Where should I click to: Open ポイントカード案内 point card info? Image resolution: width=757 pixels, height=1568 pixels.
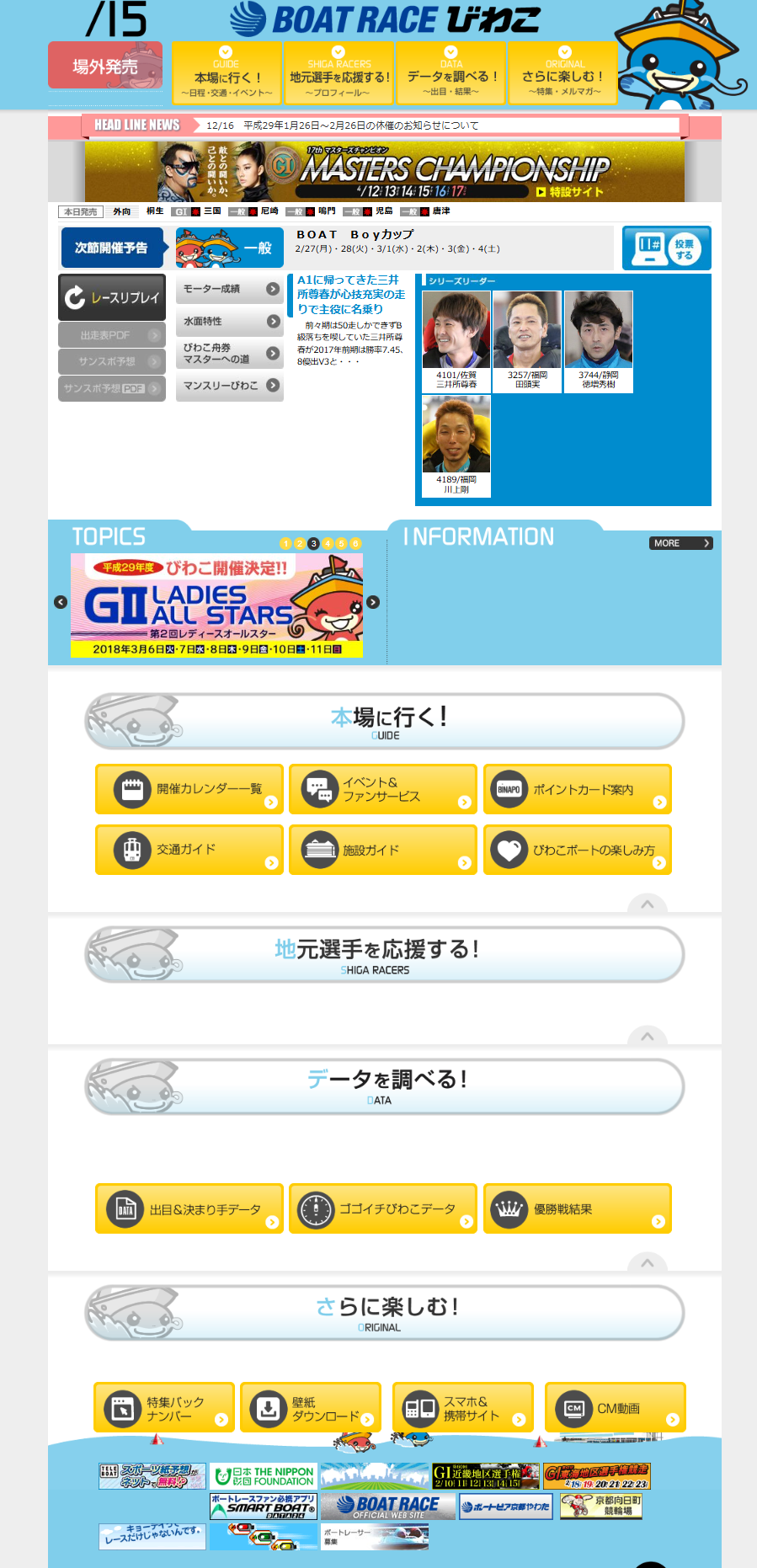coord(577,789)
